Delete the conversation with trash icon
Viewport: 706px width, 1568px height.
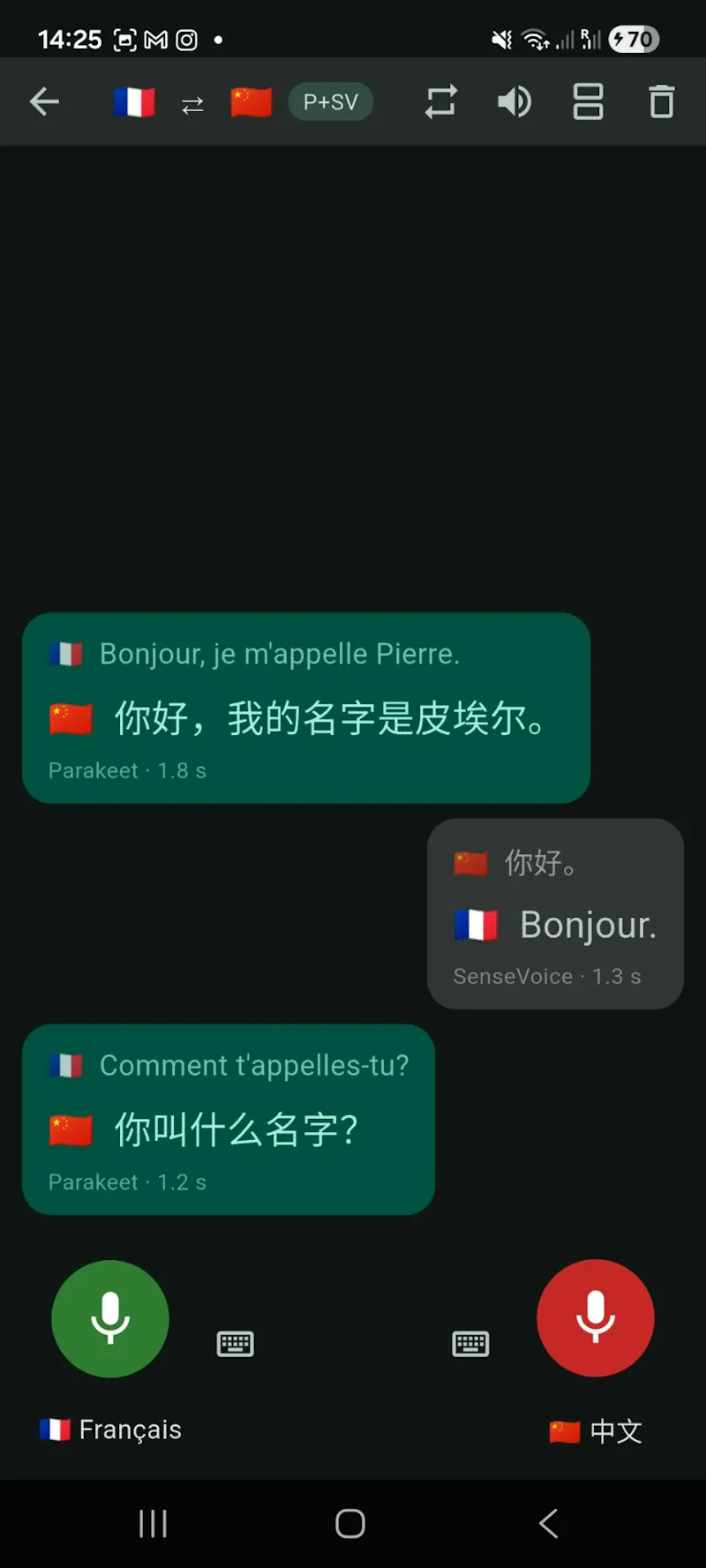click(x=662, y=101)
